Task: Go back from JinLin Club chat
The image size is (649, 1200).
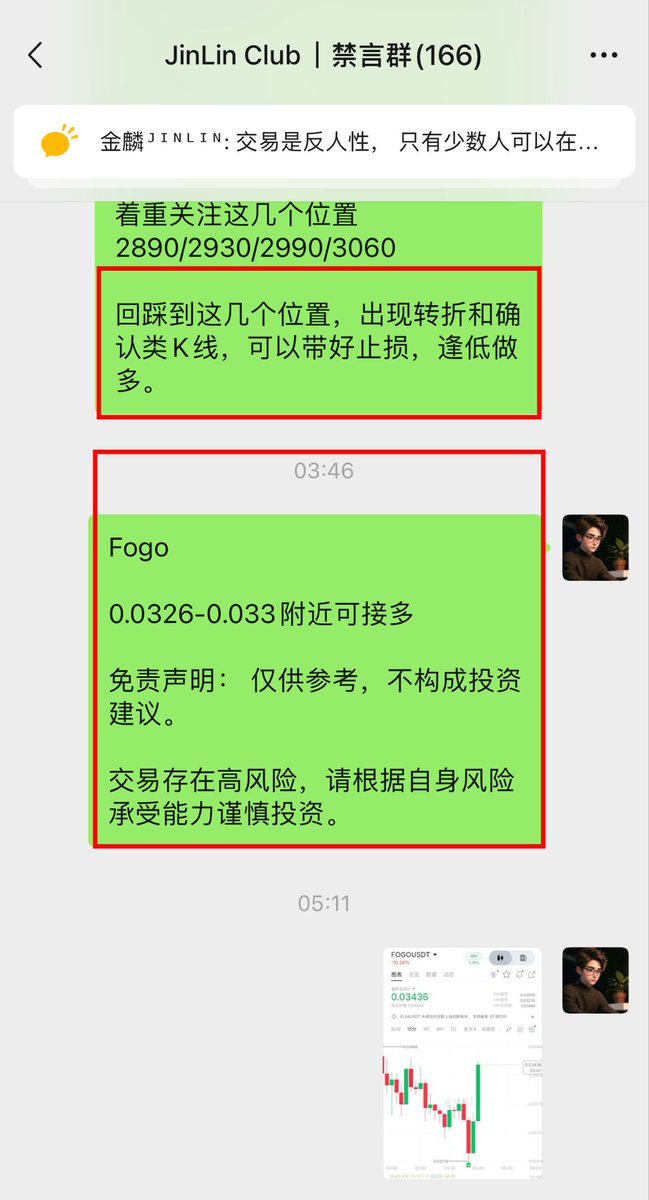Action: click(x=36, y=55)
